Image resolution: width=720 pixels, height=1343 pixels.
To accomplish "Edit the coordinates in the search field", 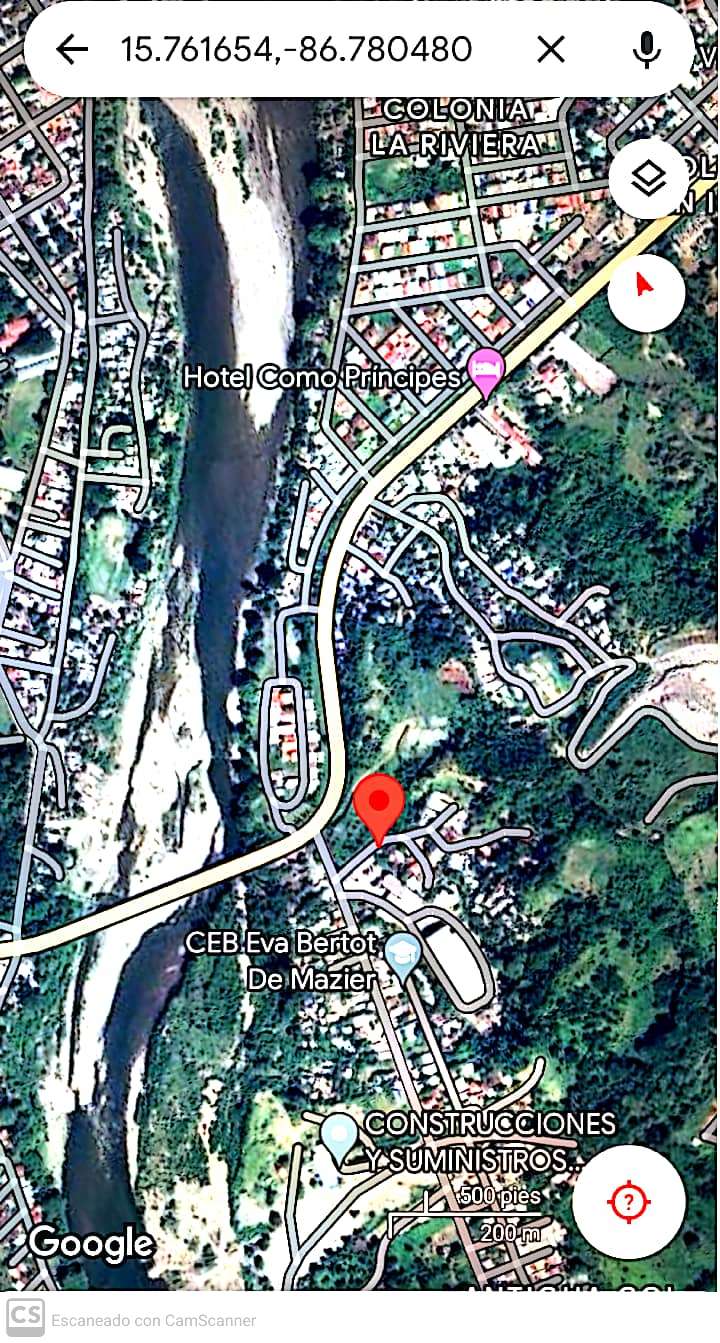I will tap(296, 49).
